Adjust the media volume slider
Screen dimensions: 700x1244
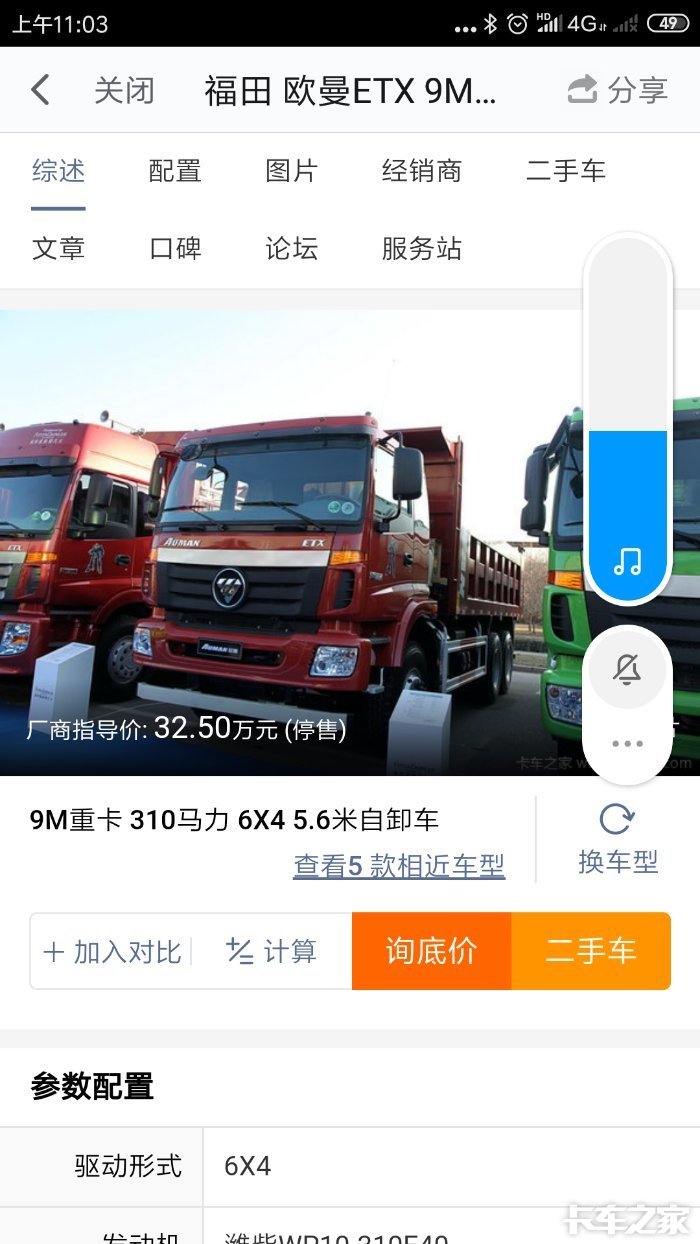(x=628, y=419)
